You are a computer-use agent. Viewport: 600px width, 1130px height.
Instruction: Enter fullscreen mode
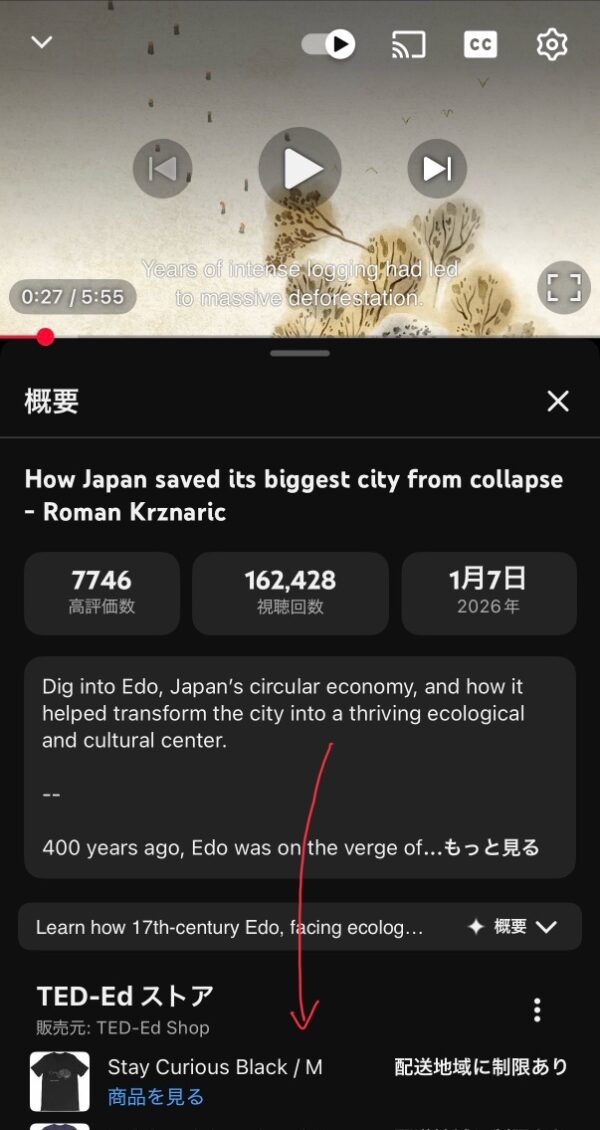click(x=564, y=288)
